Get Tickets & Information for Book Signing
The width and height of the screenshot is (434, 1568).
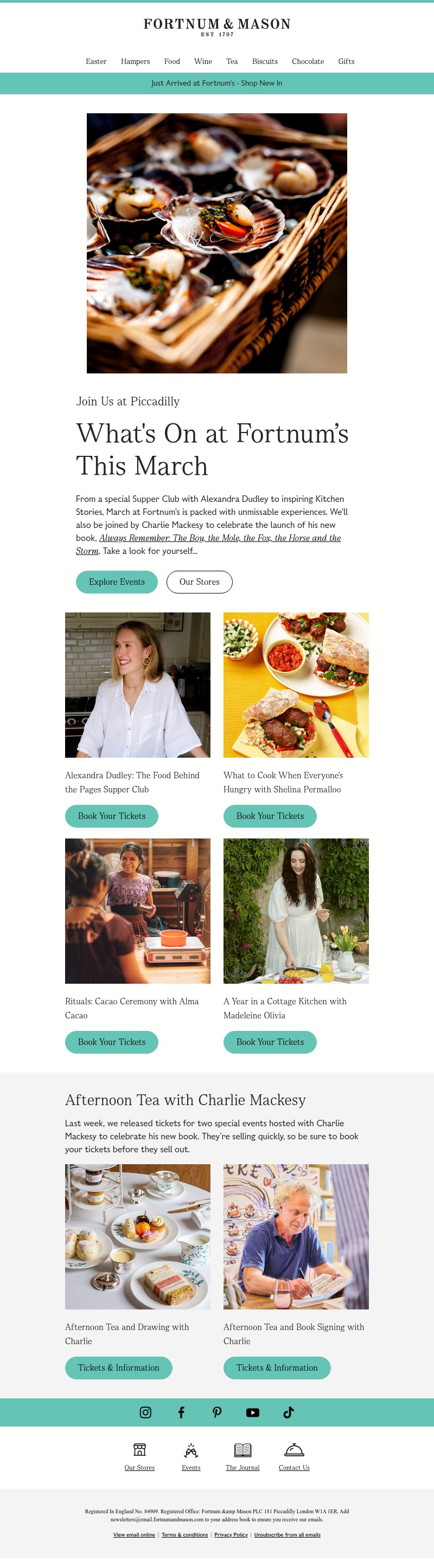click(277, 1368)
